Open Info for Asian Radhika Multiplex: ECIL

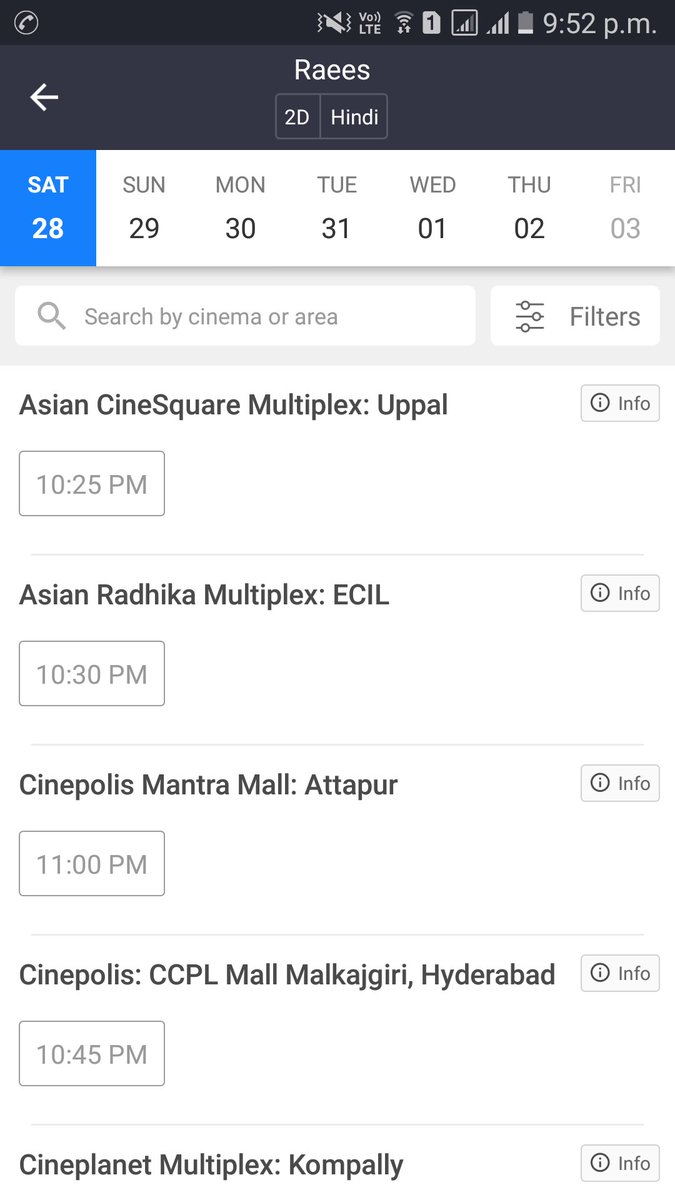620,593
